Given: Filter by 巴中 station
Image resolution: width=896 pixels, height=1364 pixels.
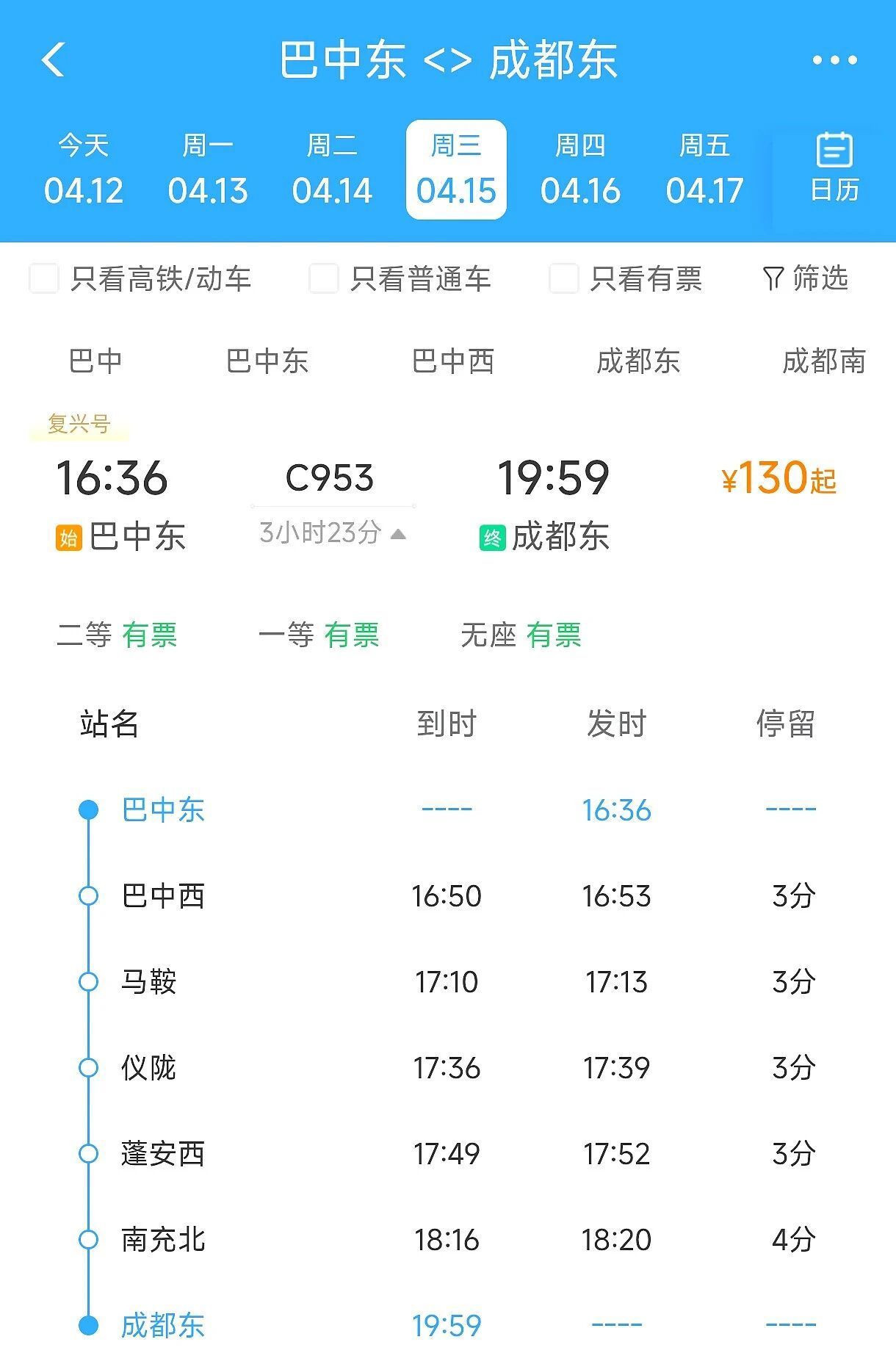Looking at the screenshot, I should point(95,361).
